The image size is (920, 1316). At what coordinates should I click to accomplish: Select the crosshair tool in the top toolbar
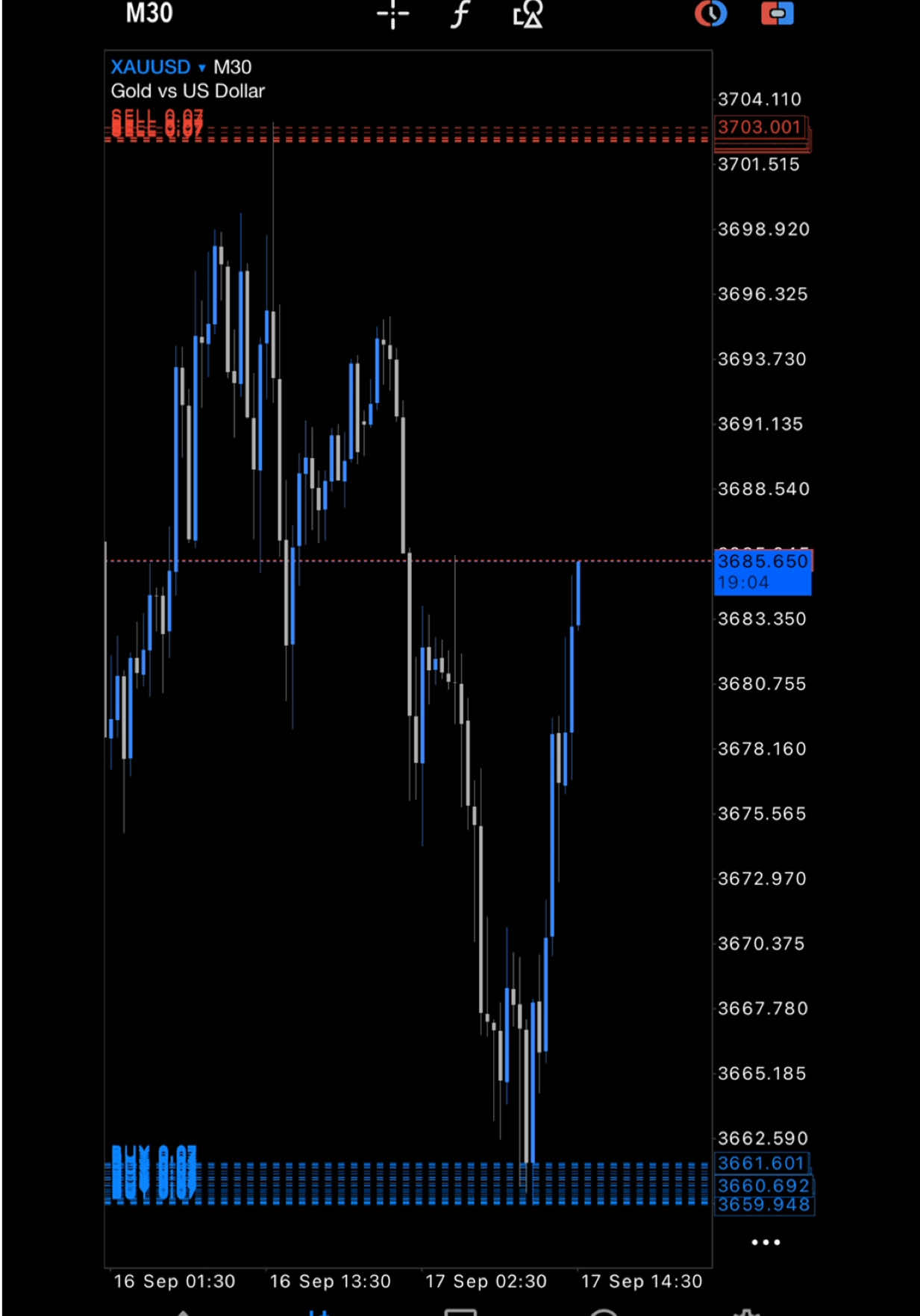(392, 13)
